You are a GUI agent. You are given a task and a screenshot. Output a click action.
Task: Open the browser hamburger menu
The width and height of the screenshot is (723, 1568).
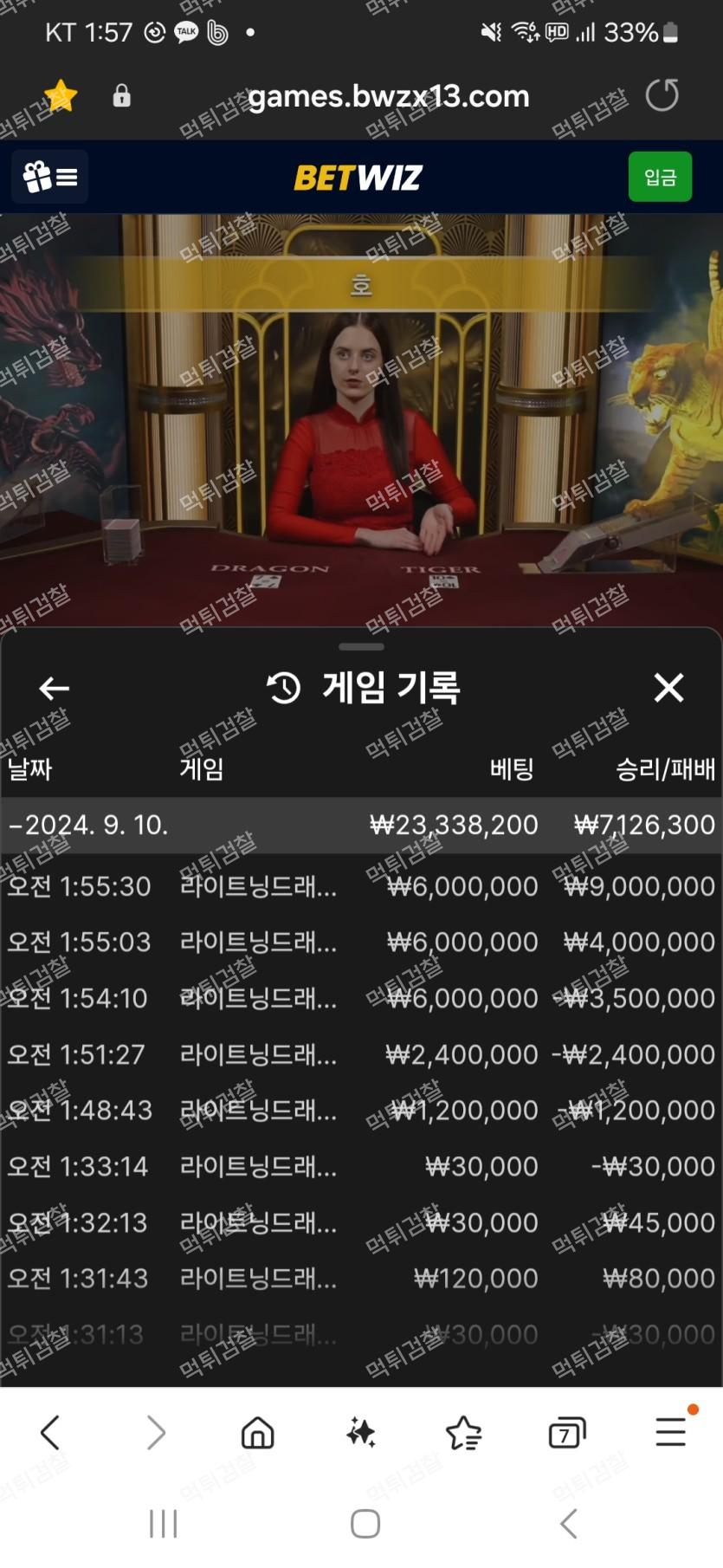point(671,1432)
